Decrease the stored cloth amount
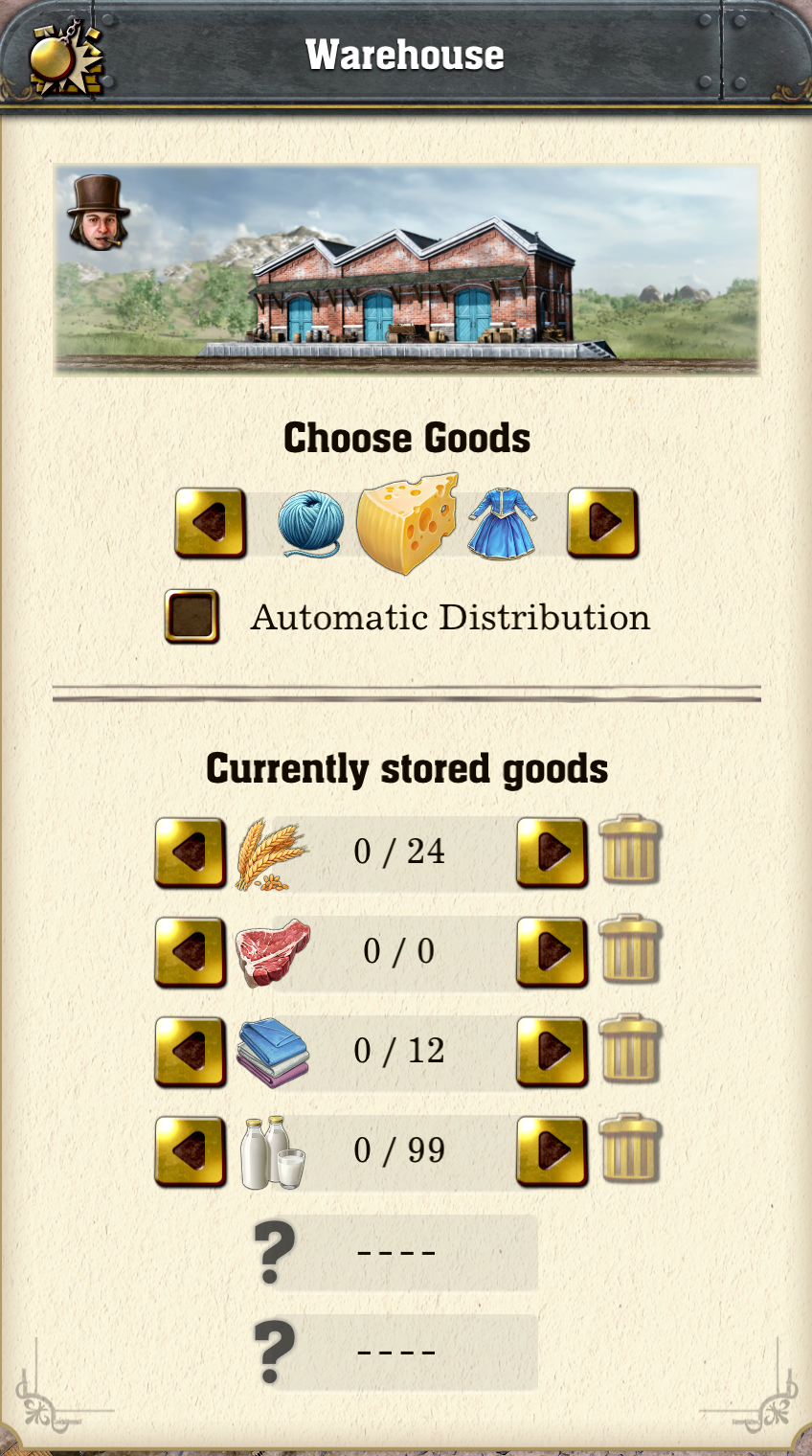The width and height of the screenshot is (812, 1456). click(191, 1051)
